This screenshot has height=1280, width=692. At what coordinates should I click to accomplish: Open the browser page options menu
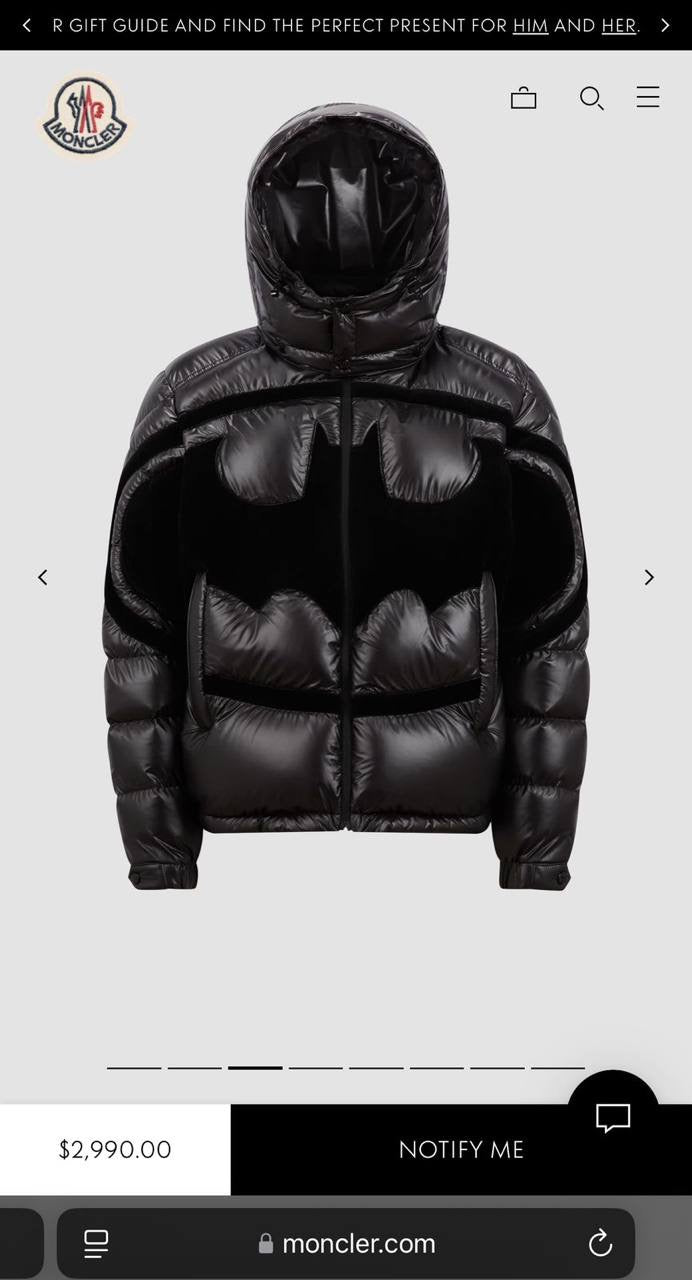pos(96,1244)
